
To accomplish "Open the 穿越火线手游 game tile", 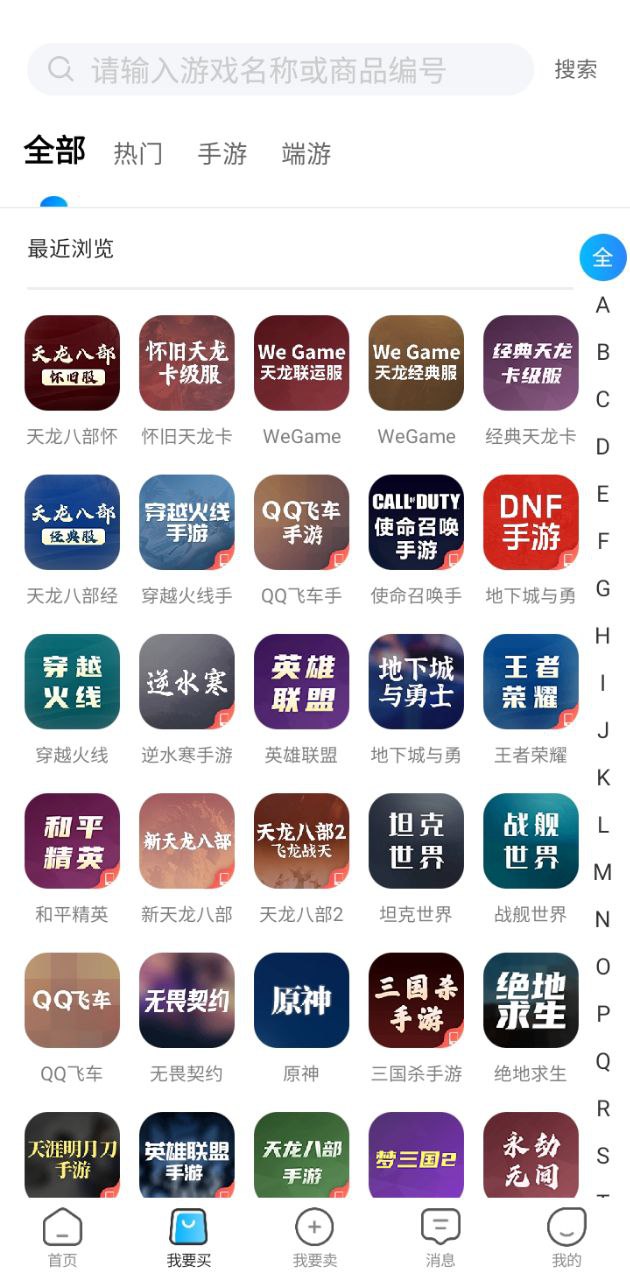I will [187, 522].
